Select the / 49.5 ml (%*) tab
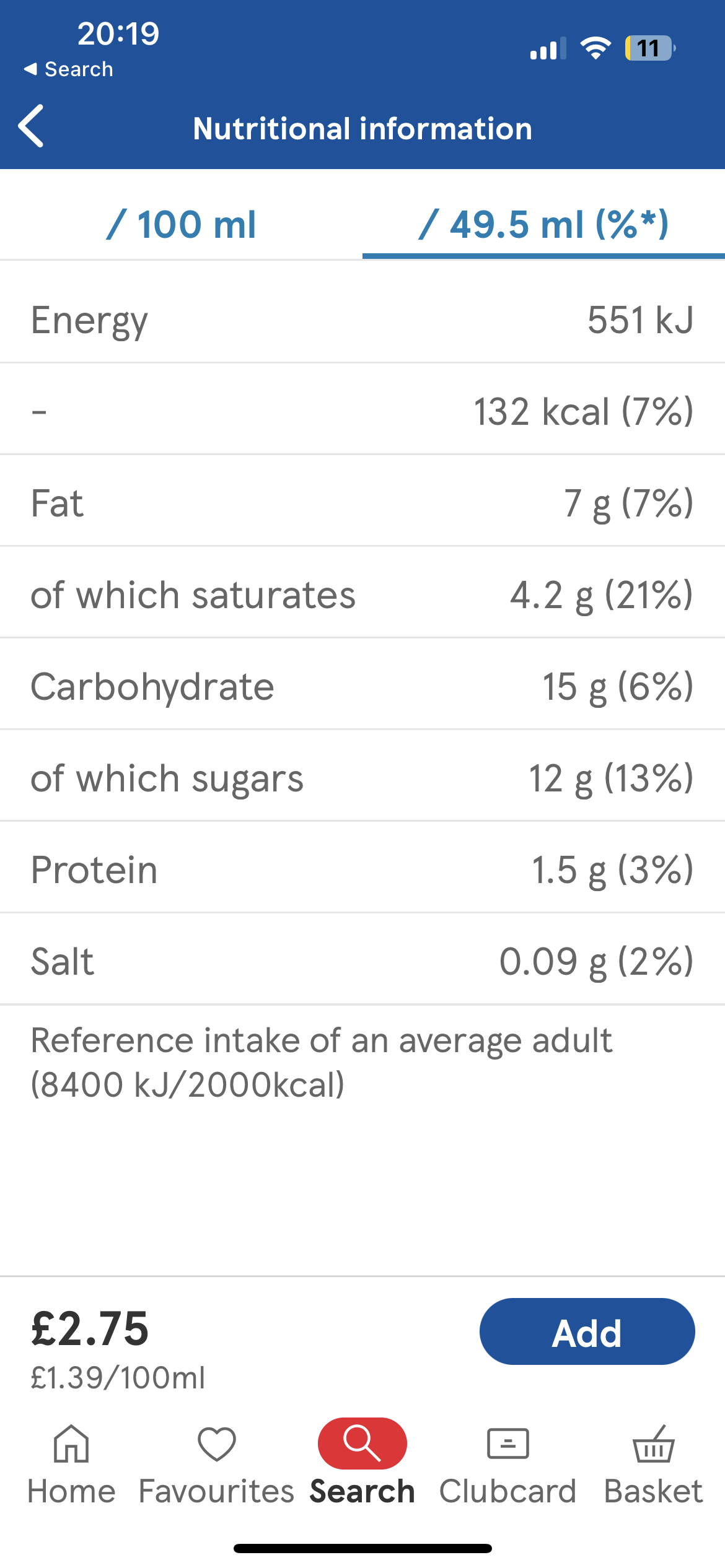Image resolution: width=725 pixels, height=1568 pixels. (543, 224)
